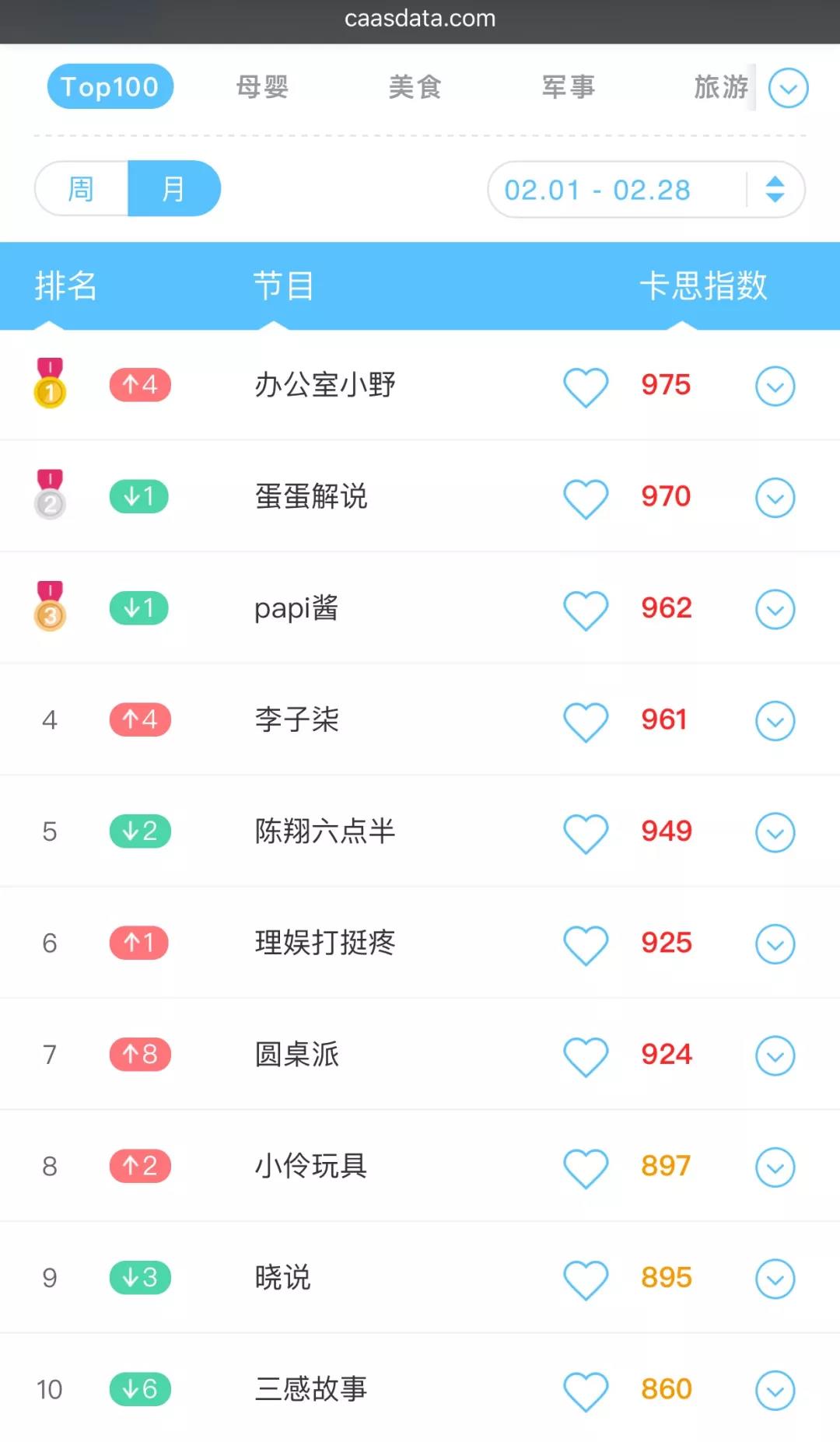Expand details for 晓说
Viewport: 840px width, 1442px height.
[x=775, y=1279]
